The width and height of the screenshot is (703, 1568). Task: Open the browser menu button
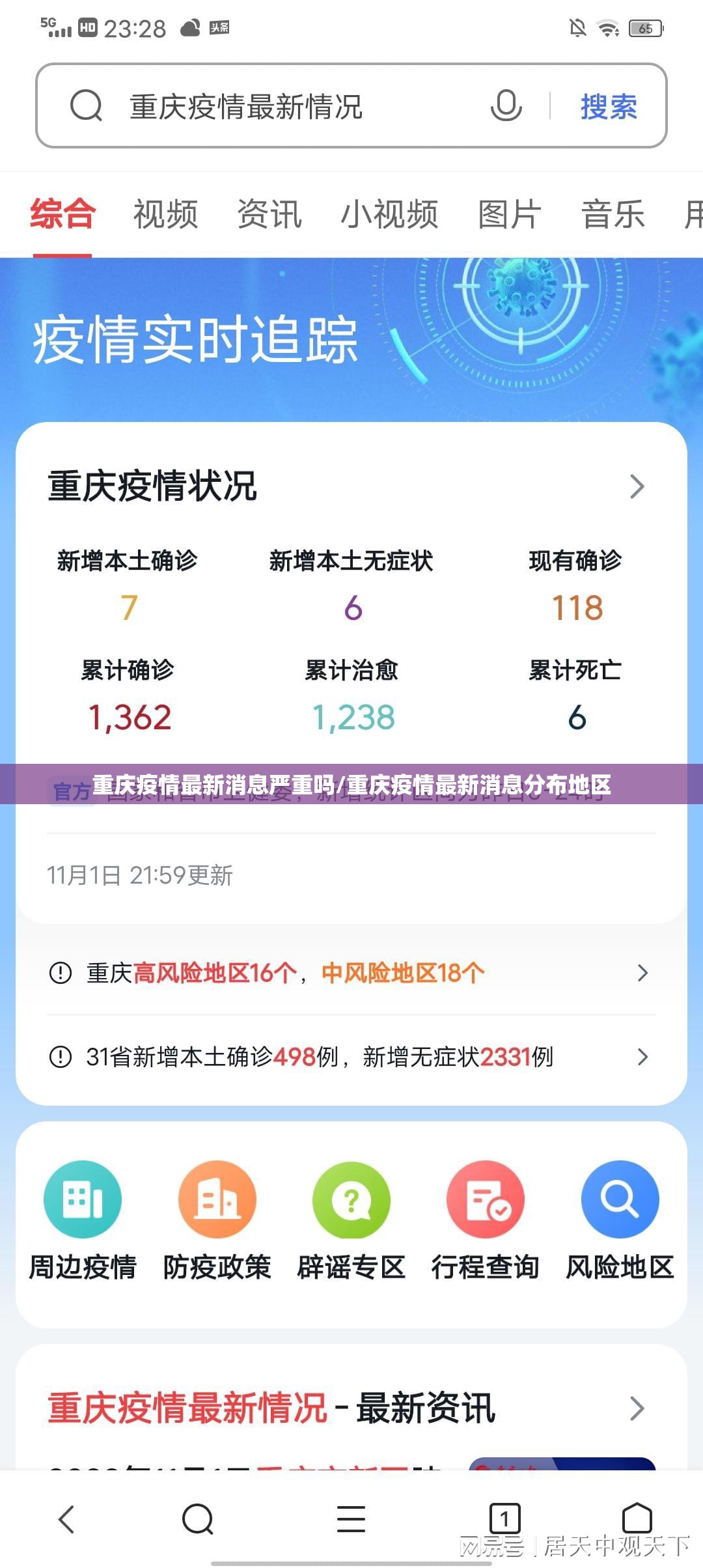point(351,1519)
